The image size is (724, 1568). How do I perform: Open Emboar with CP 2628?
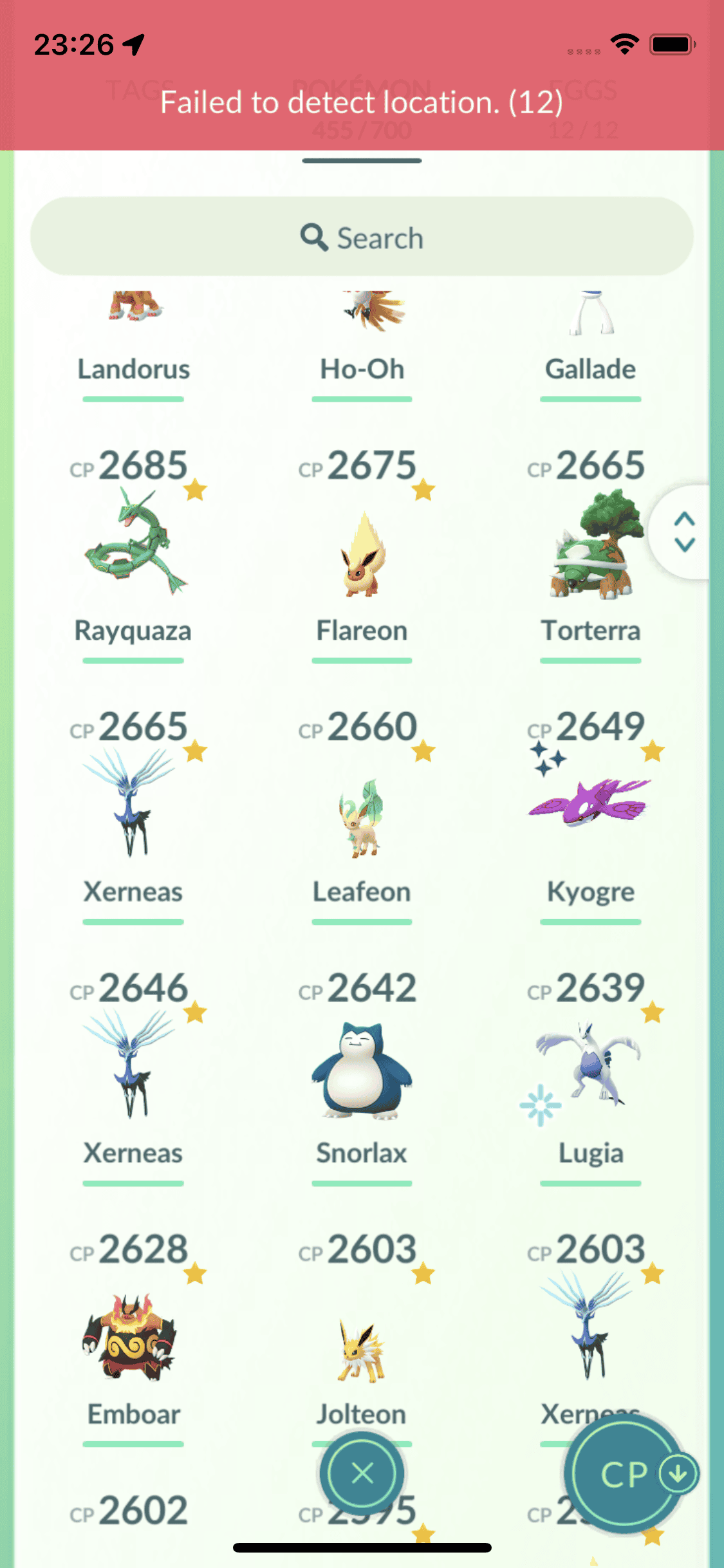(134, 1336)
